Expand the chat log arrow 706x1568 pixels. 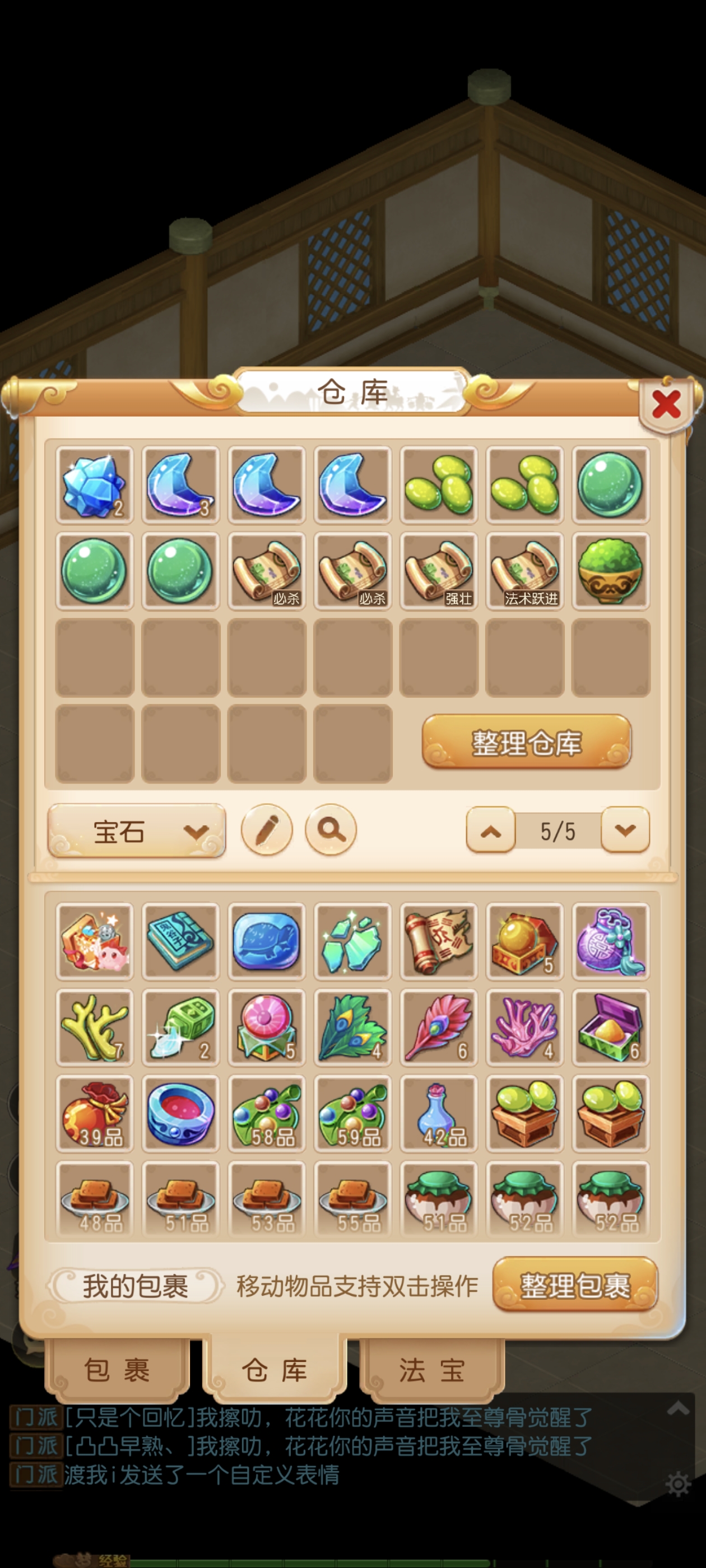[x=678, y=1408]
